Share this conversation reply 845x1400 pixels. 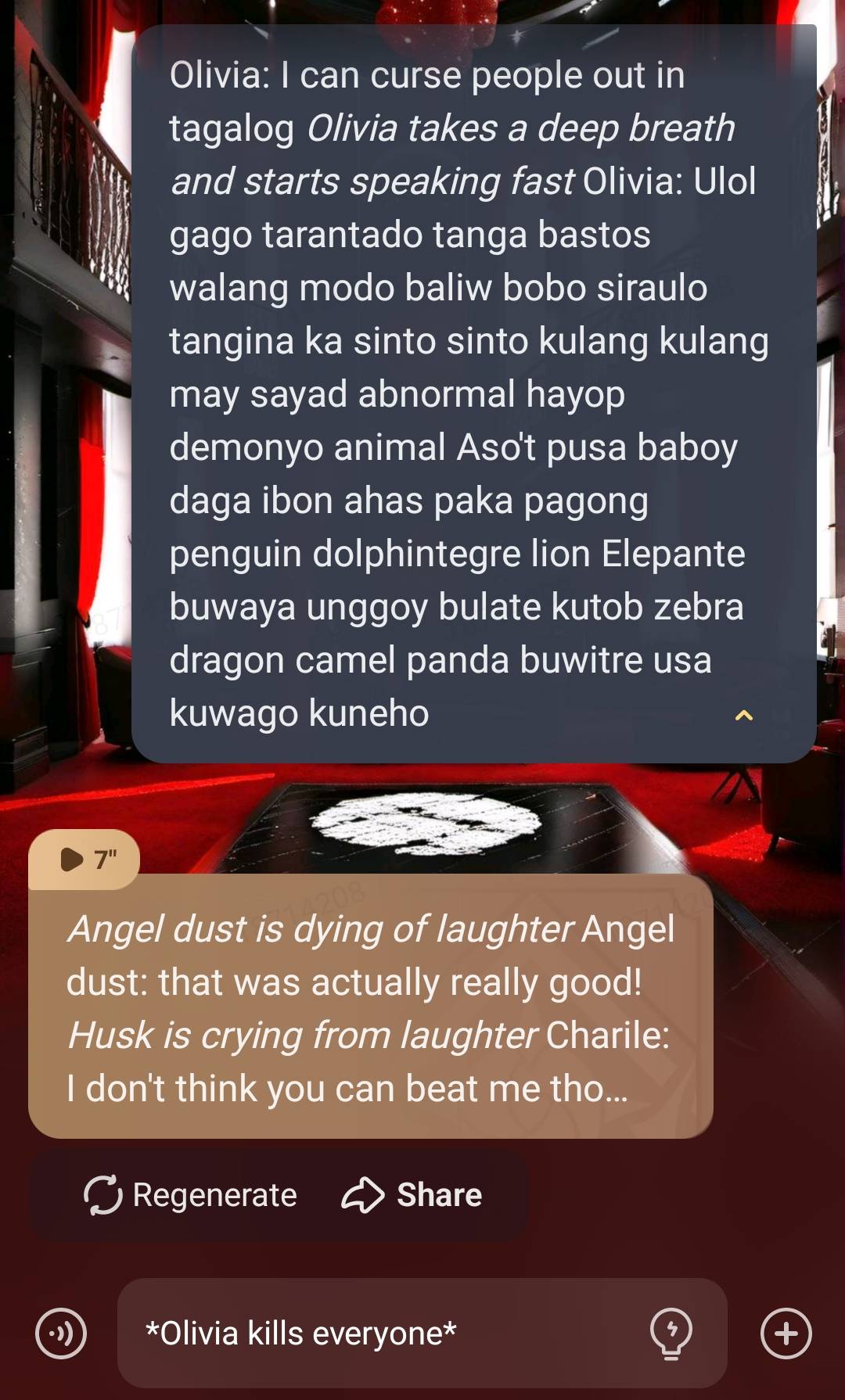(x=412, y=1195)
